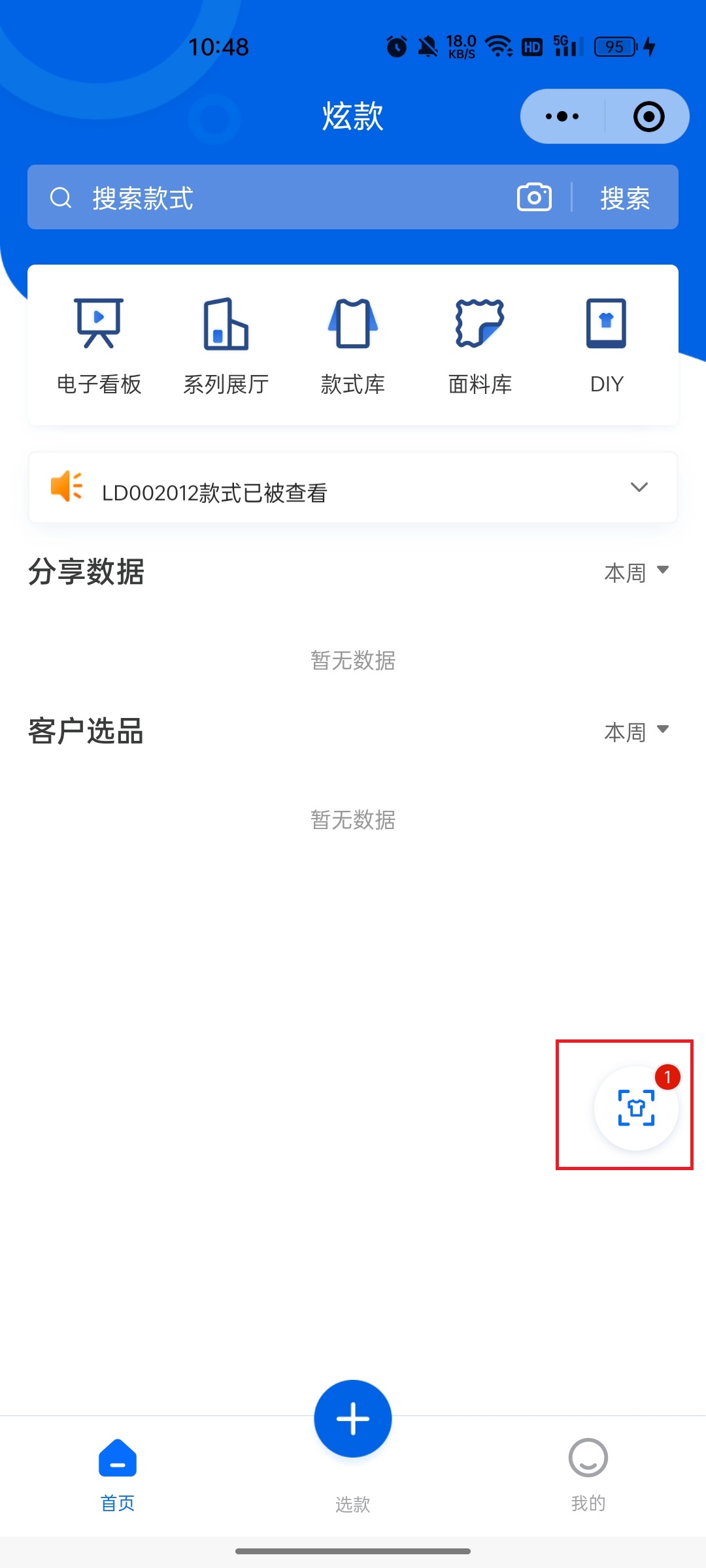Expand the LD002012 notification banner
This screenshot has height=1568, width=706.
(639, 487)
